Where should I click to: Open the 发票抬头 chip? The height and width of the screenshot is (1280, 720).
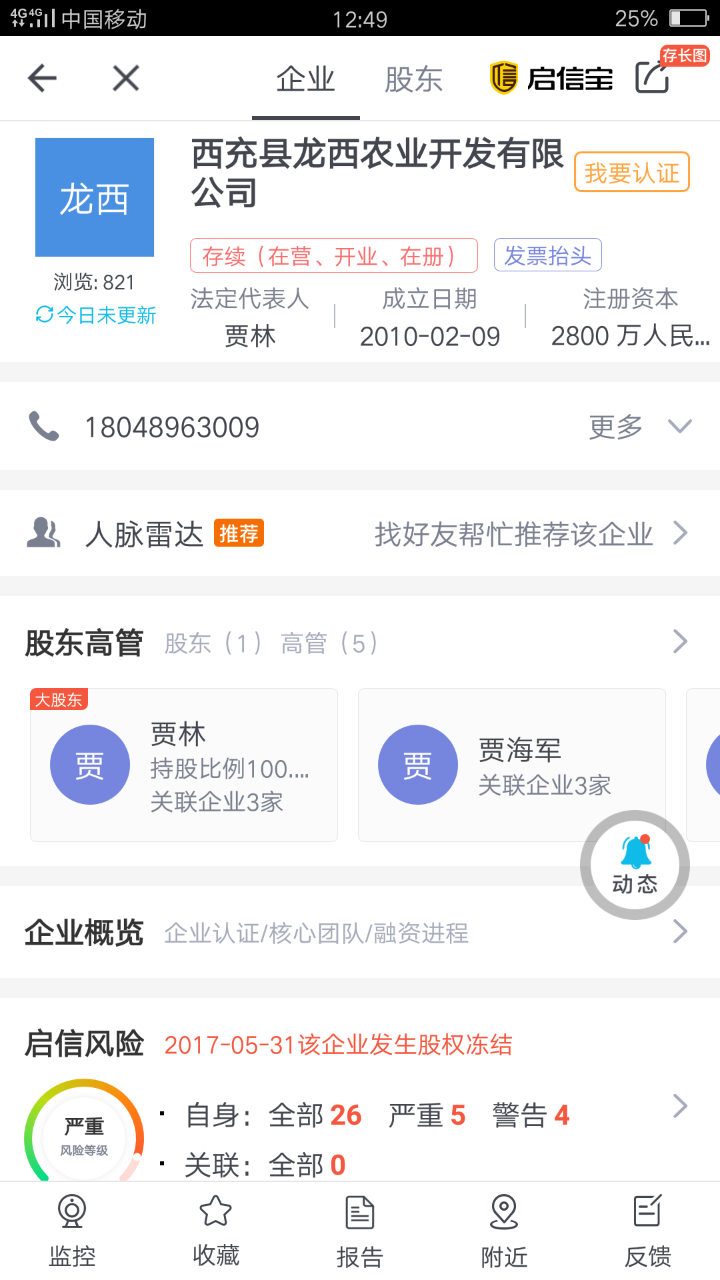tap(547, 256)
